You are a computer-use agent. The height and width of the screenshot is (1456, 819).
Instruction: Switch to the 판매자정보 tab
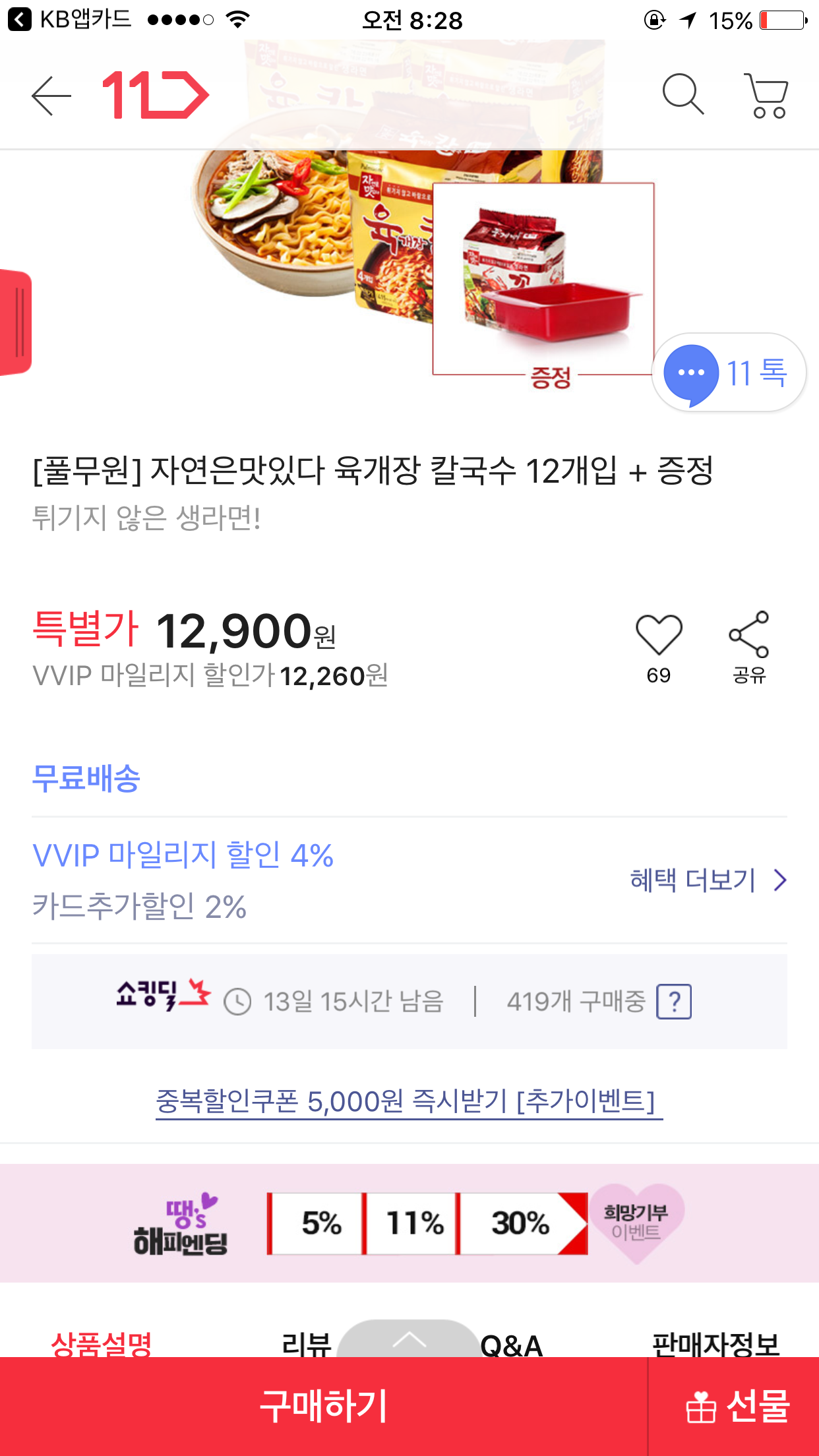pos(716,1343)
